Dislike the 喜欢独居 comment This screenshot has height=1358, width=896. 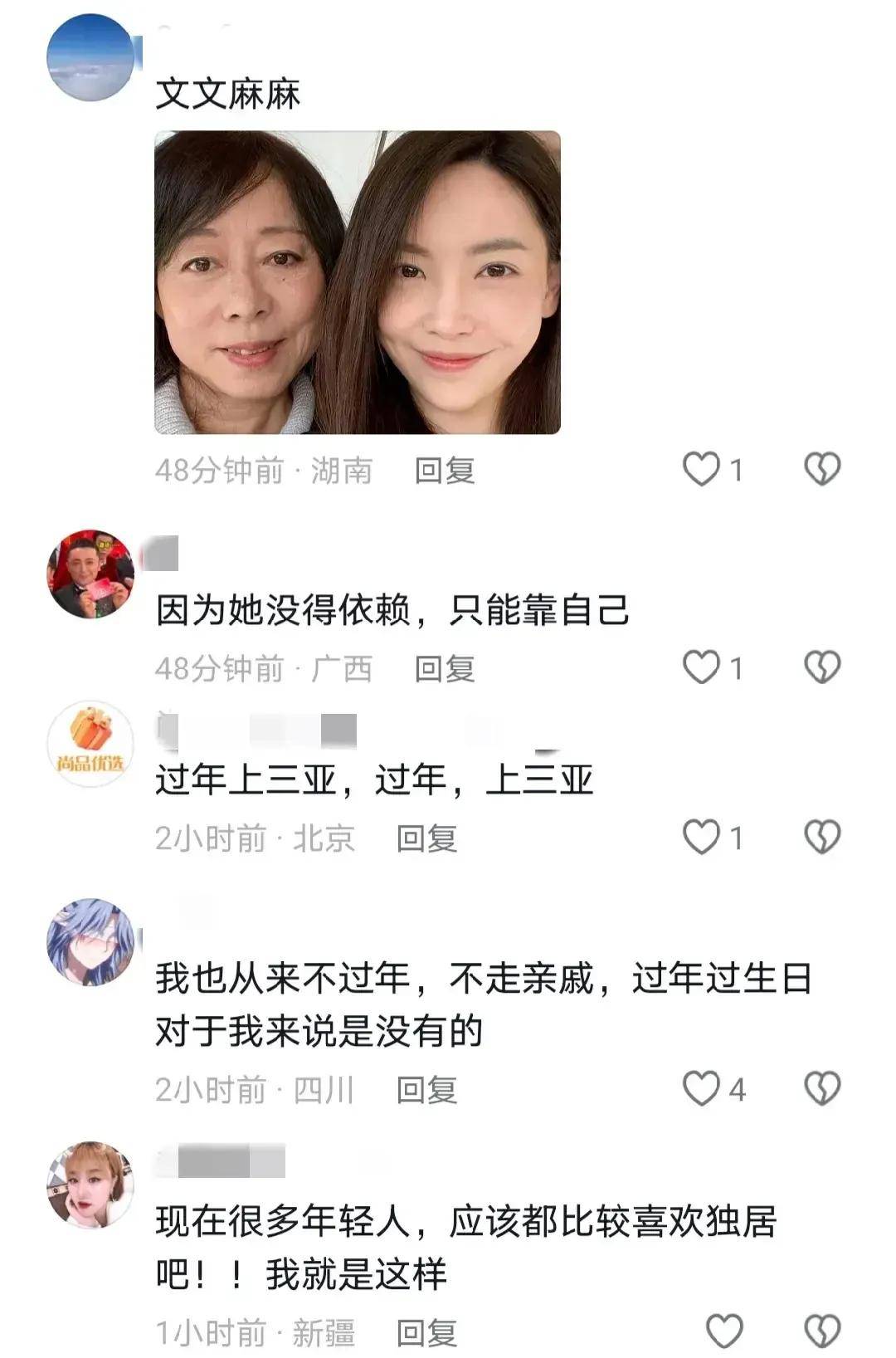point(822,1332)
